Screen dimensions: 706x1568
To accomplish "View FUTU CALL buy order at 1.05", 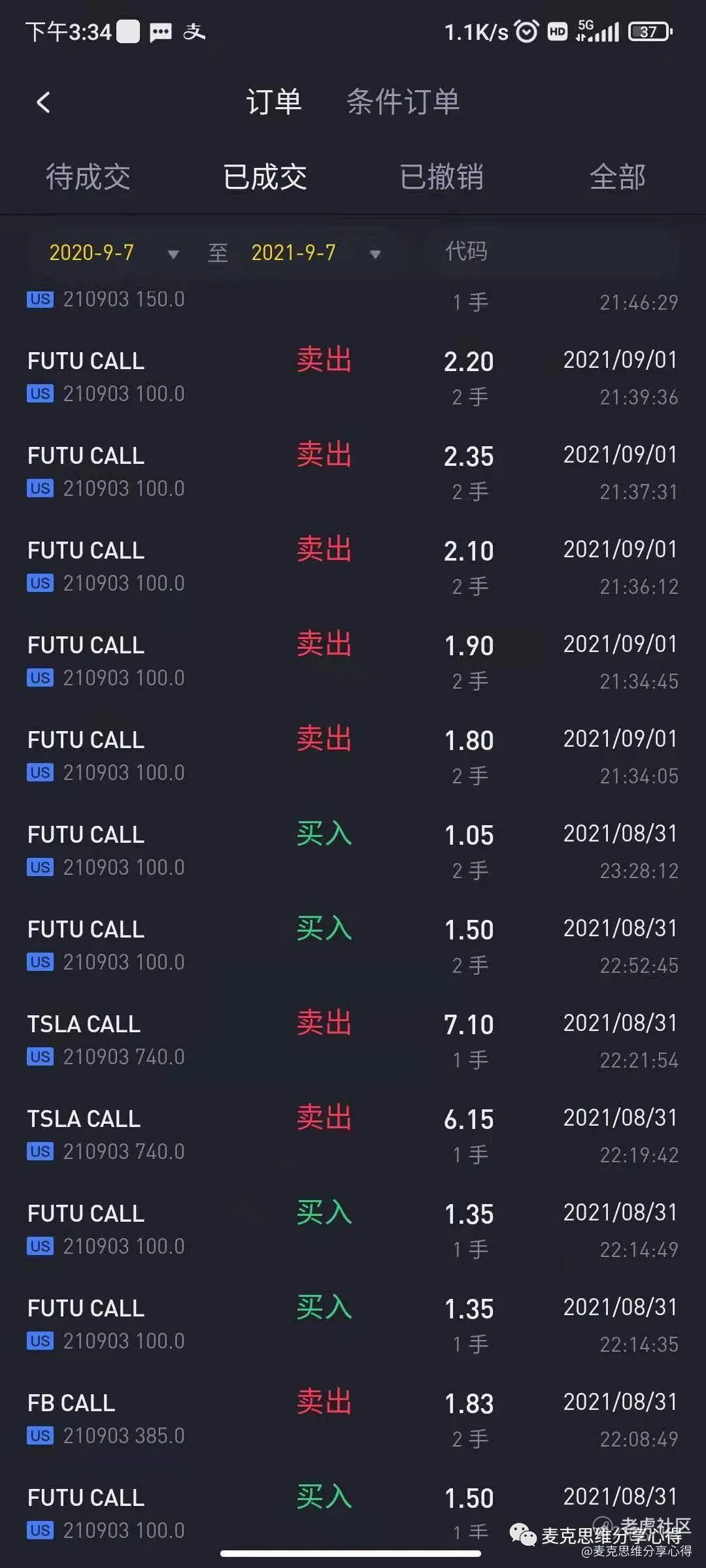I will (353, 851).
